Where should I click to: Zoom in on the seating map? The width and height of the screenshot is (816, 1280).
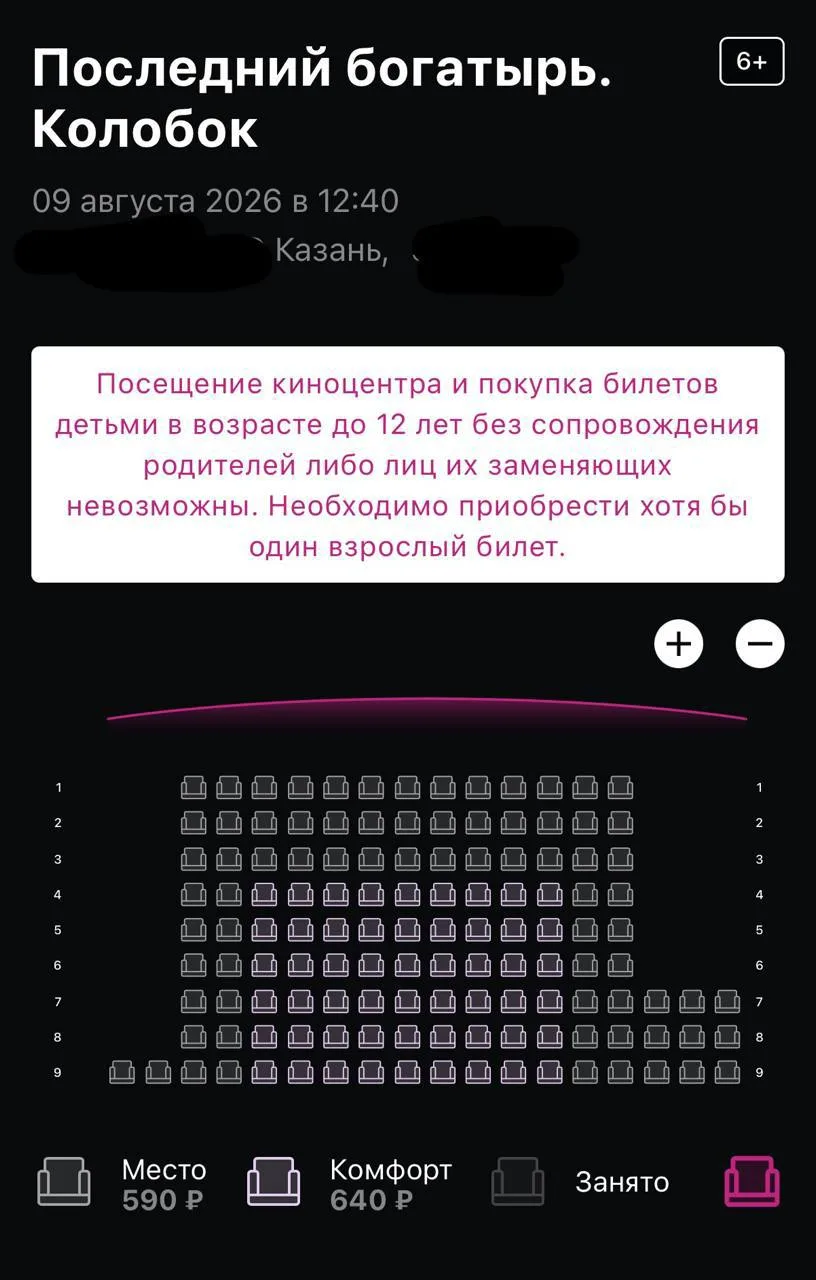coord(679,644)
